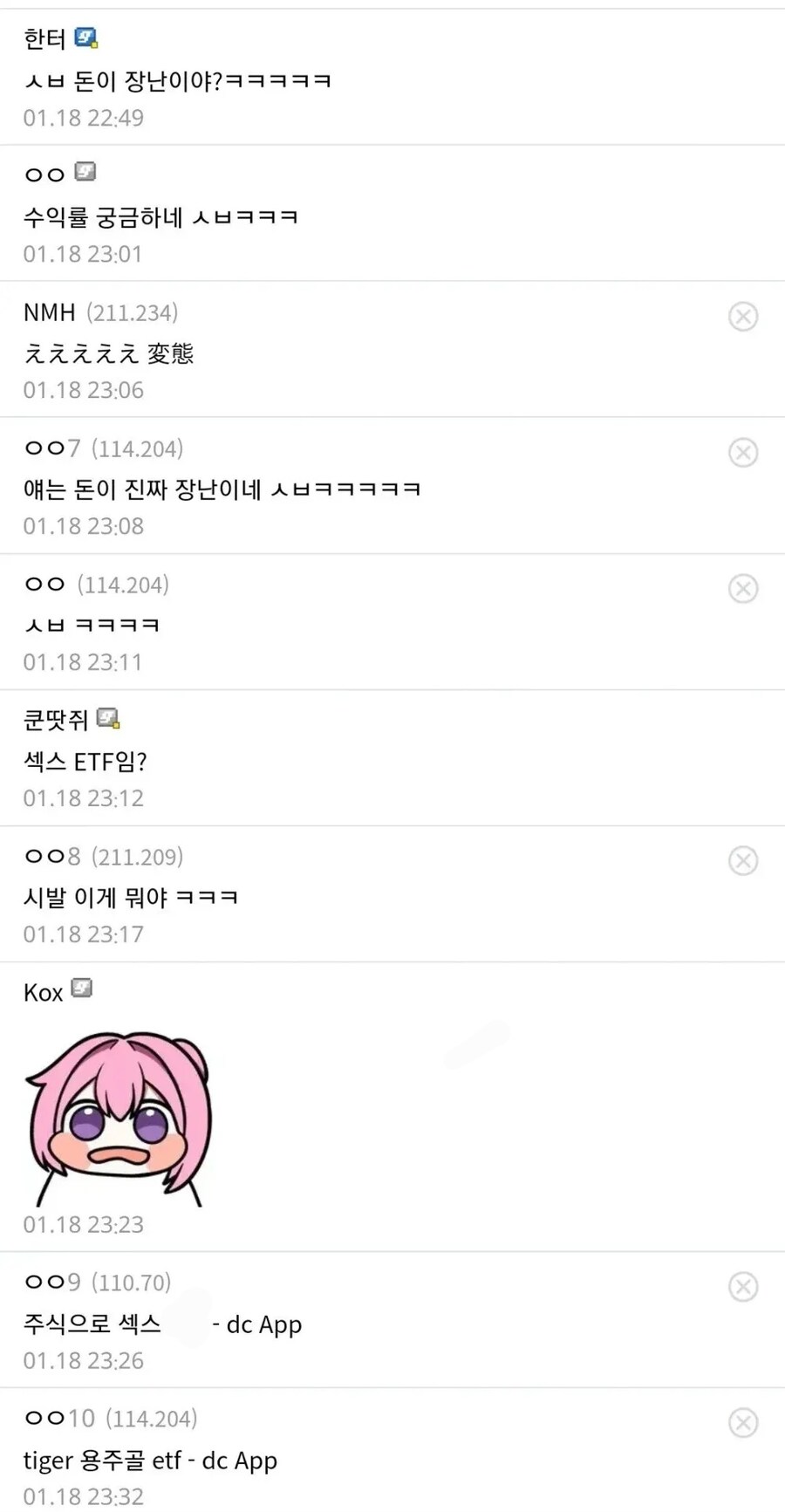Select the timestamp 01.18 22:49 on 한터's comment

tap(83, 117)
